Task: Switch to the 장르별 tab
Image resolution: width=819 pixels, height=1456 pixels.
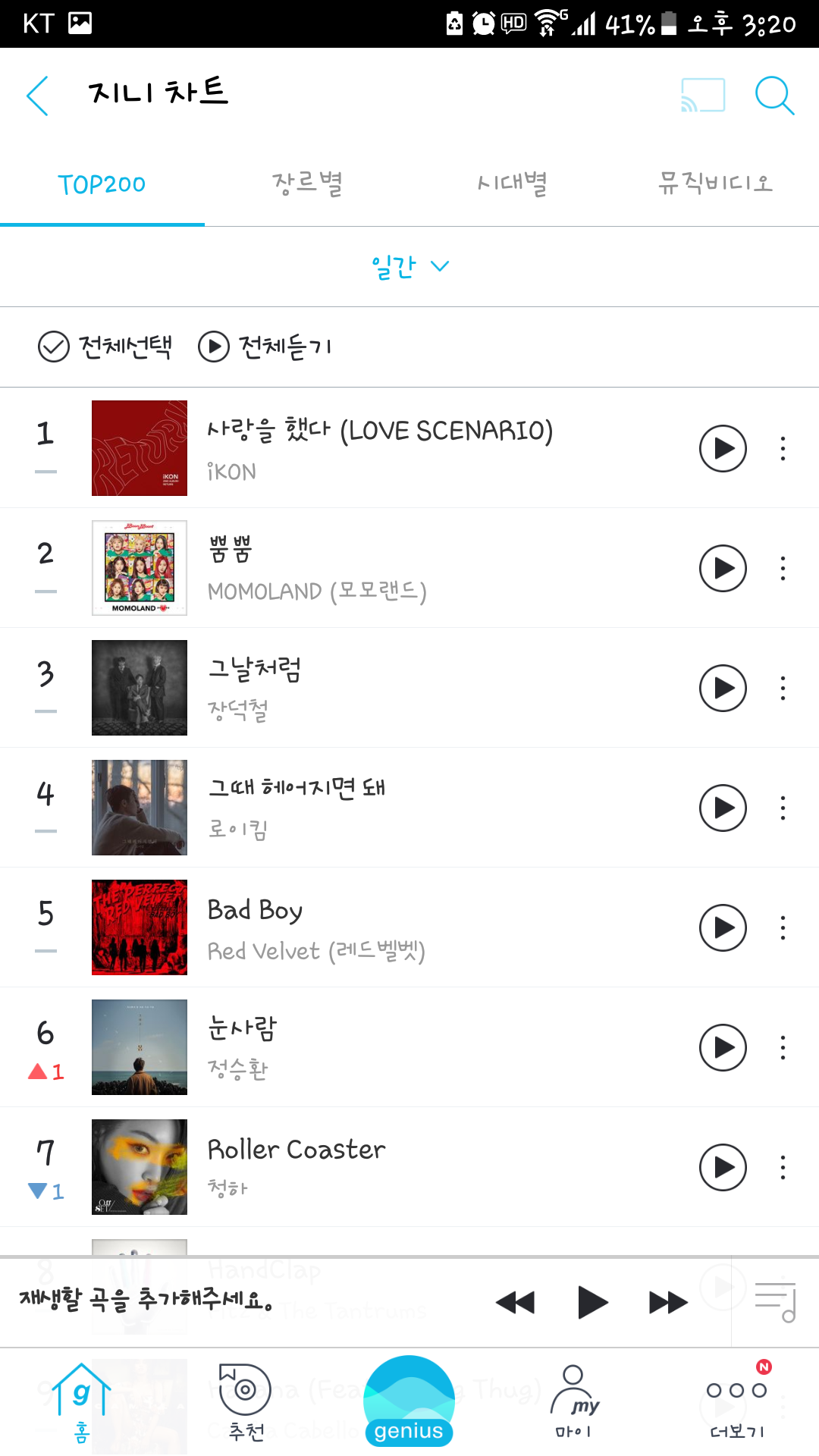Action: tap(307, 183)
